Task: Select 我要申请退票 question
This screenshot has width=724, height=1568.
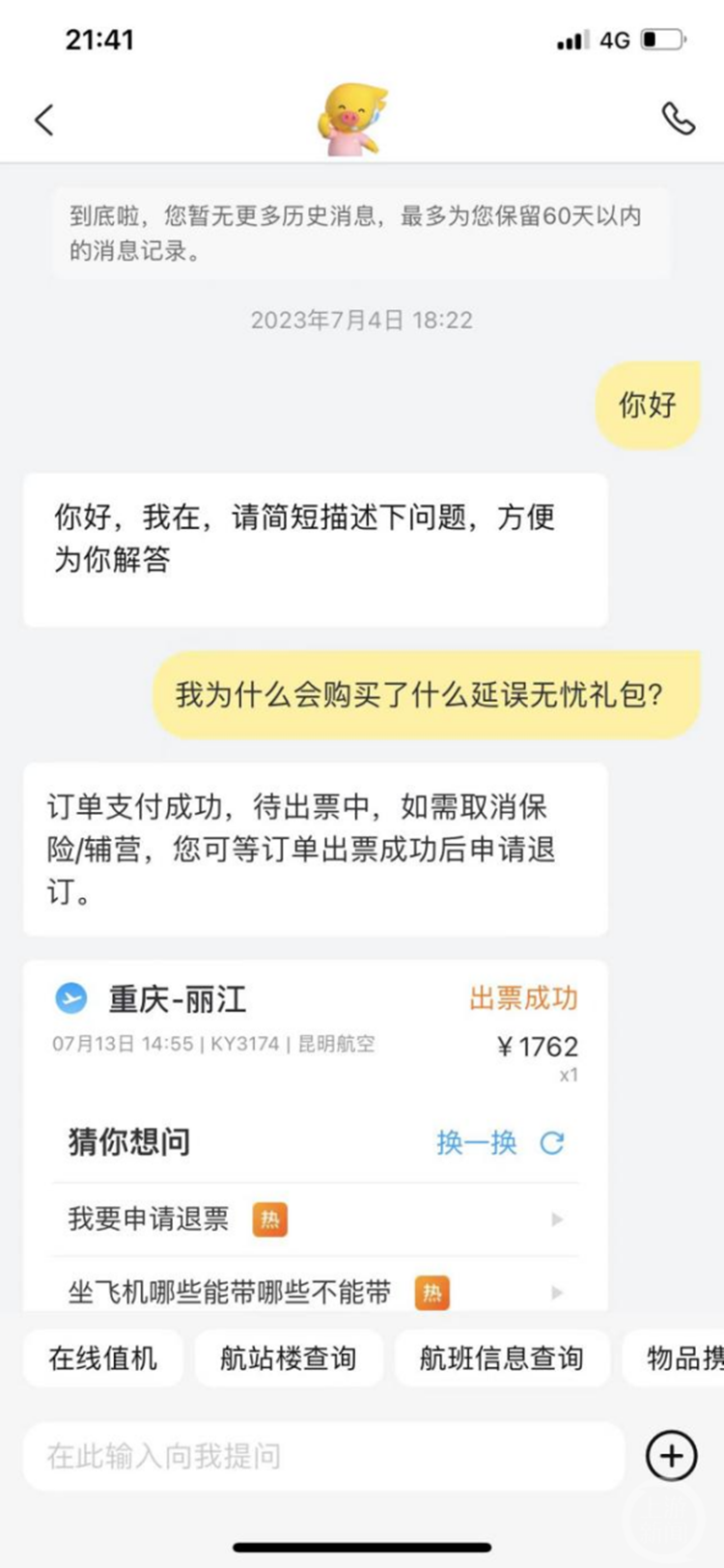Action: coord(316,1219)
